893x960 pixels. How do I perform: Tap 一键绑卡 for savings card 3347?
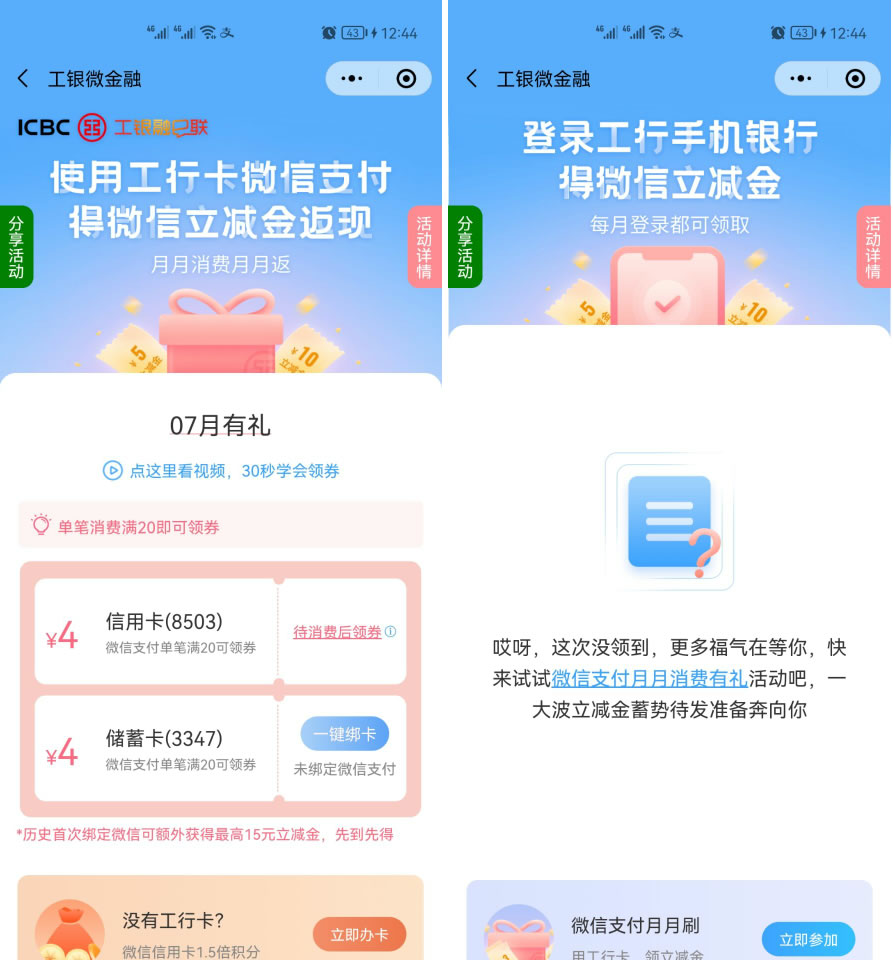point(344,734)
